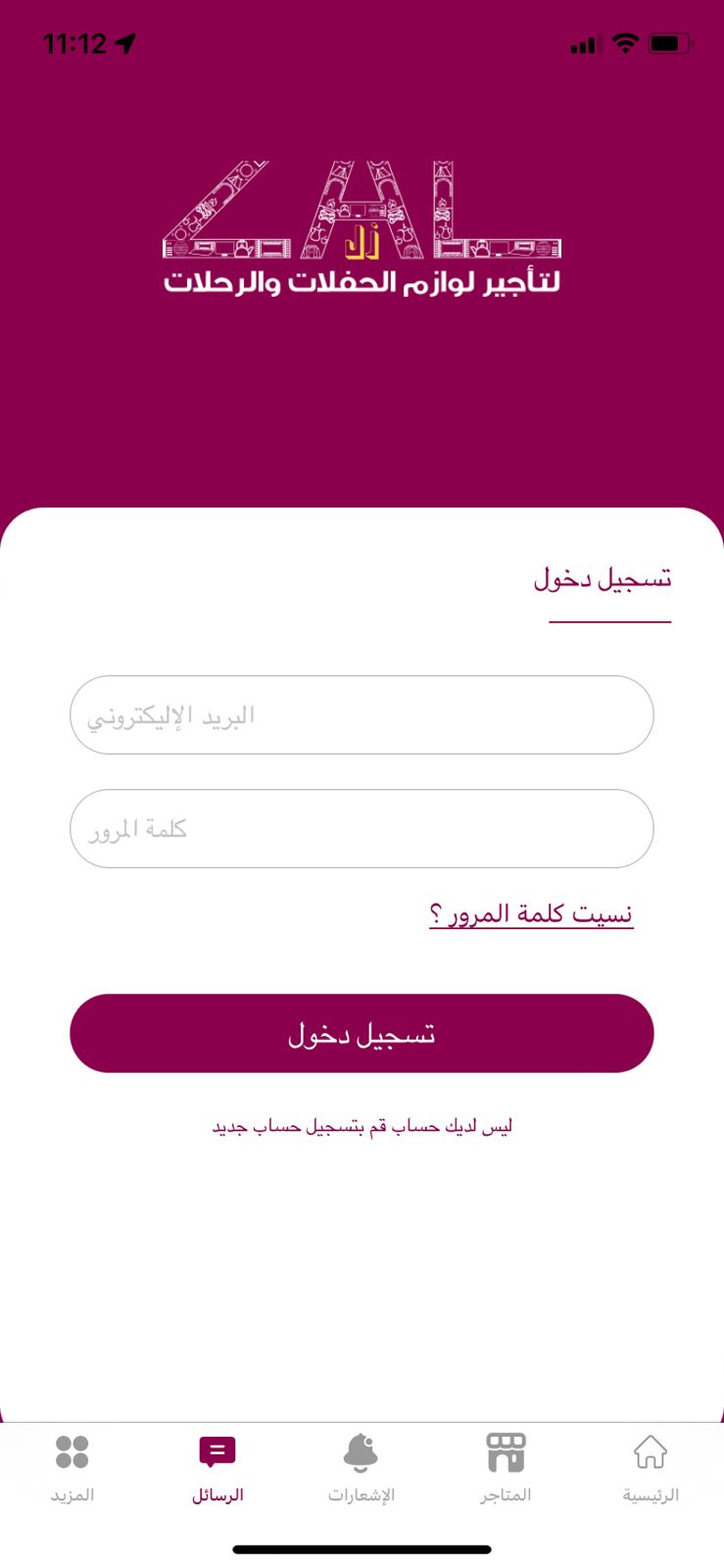Open the Stores tab (المتاجر)

(506, 1466)
